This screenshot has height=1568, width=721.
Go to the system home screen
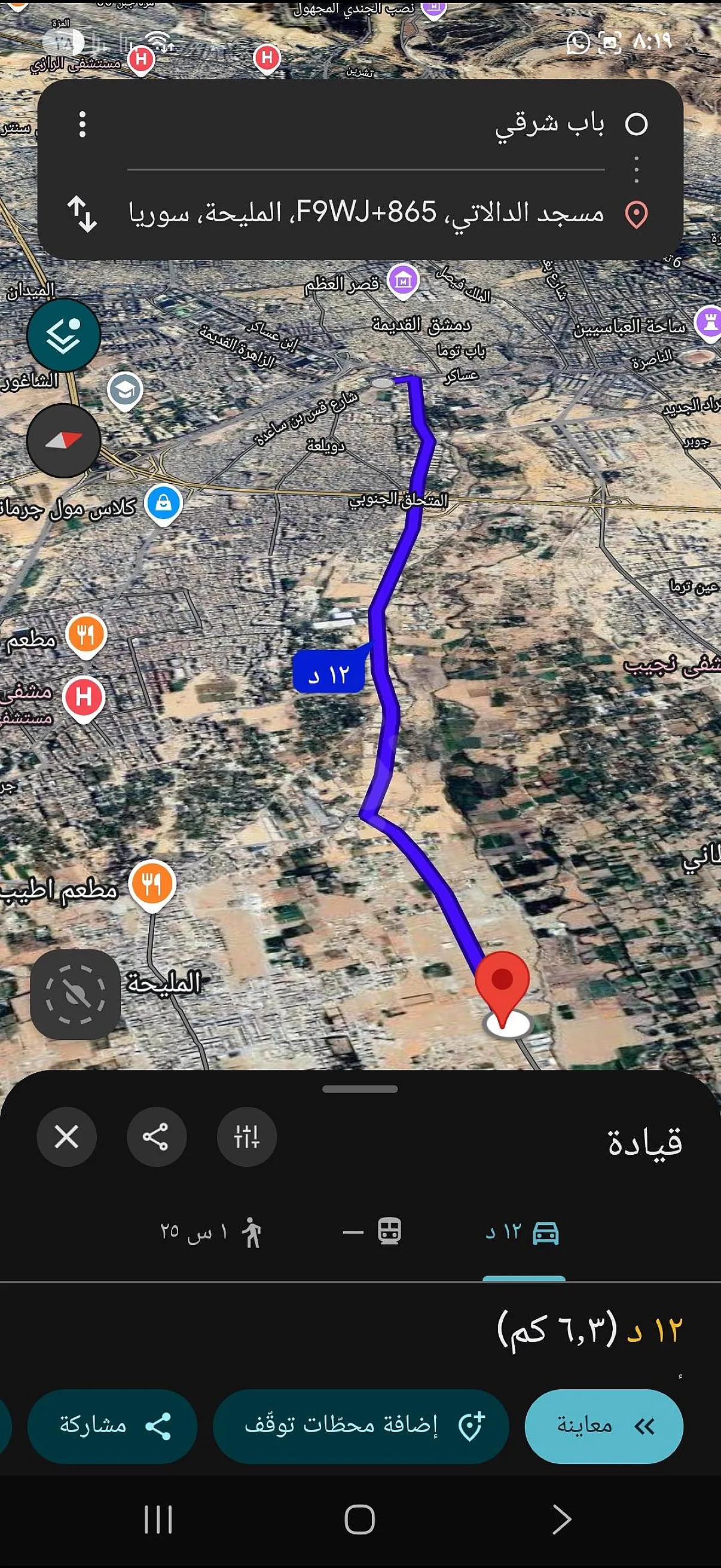[x=359, y=1520]
